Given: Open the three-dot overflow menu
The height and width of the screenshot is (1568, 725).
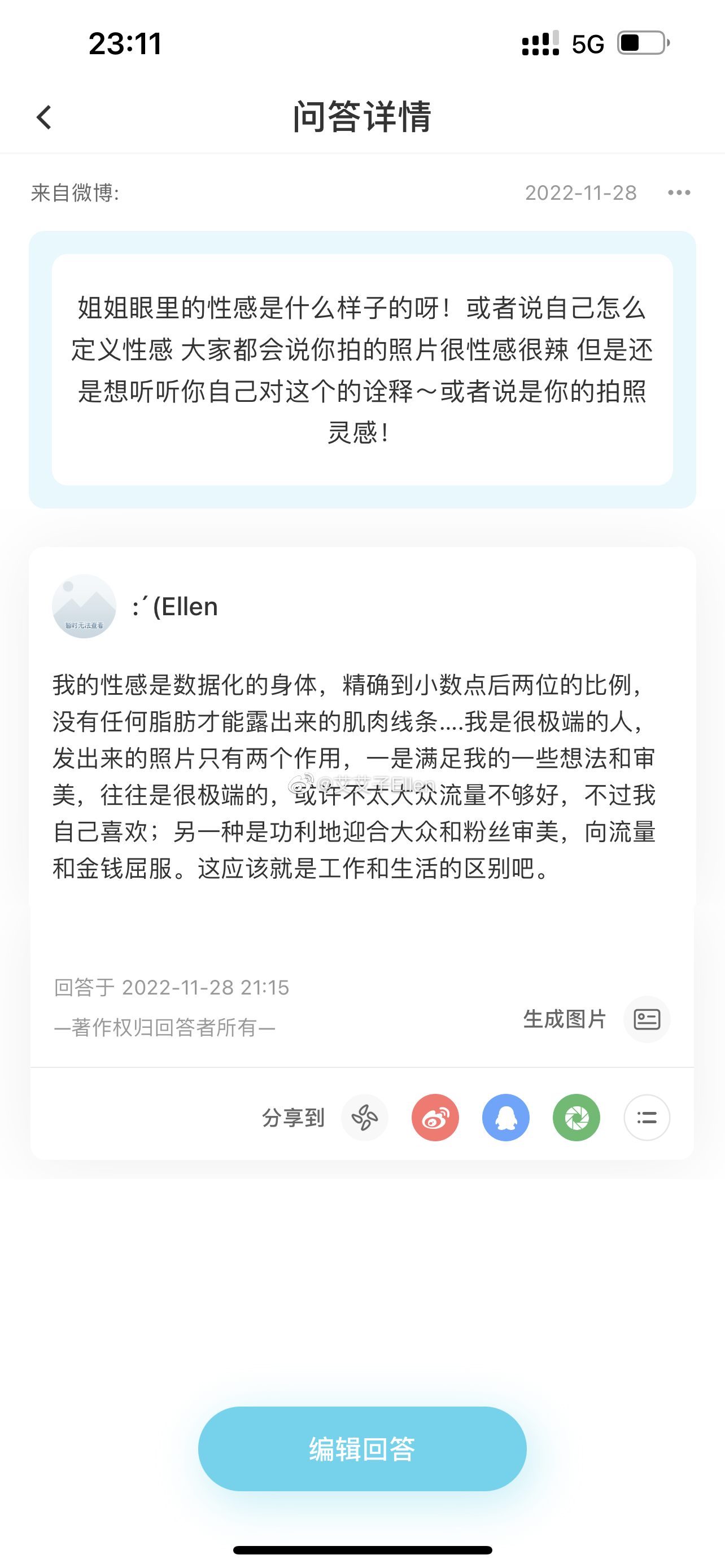Looking at the screenshot, I should coord(679,193).
